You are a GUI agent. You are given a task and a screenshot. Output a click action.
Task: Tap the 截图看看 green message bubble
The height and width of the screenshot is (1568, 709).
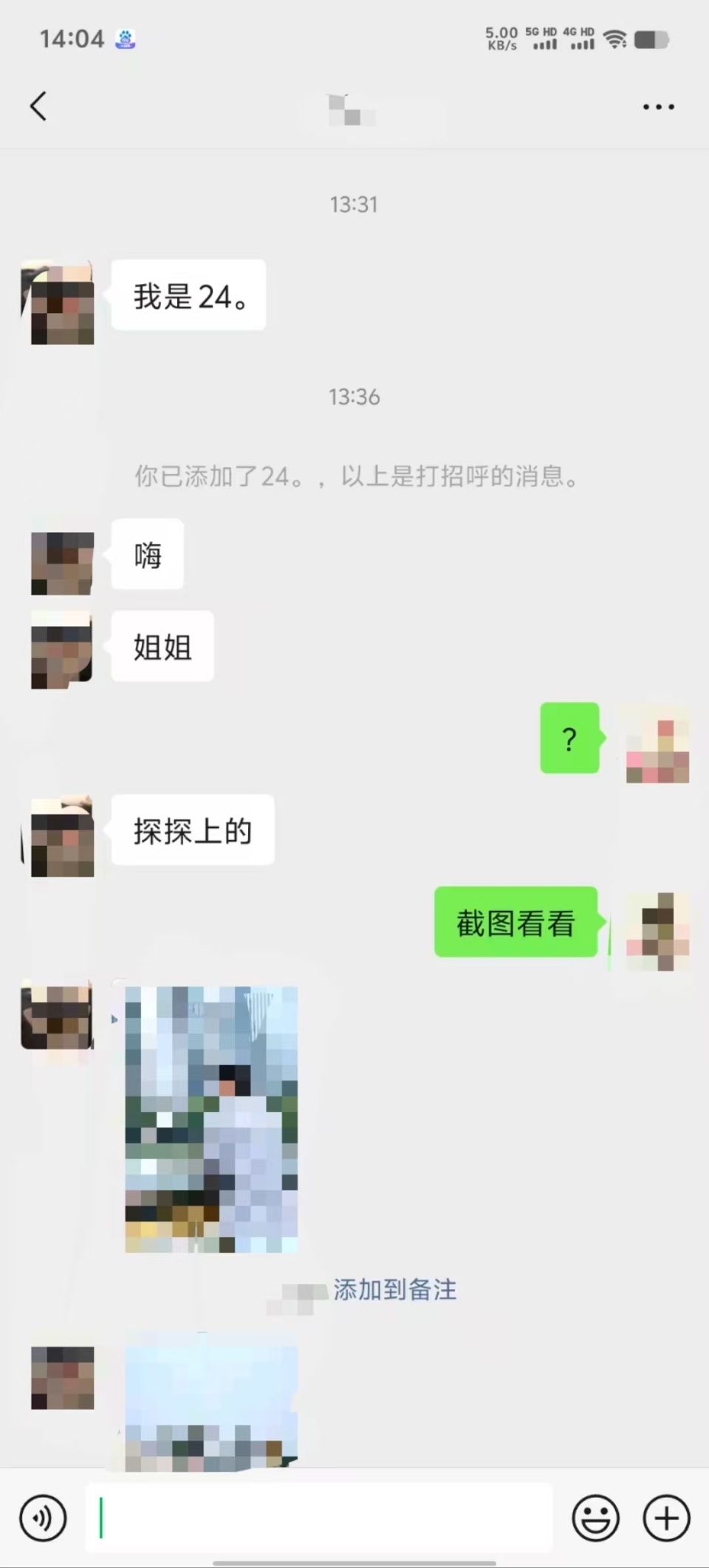tap(516, 923)
